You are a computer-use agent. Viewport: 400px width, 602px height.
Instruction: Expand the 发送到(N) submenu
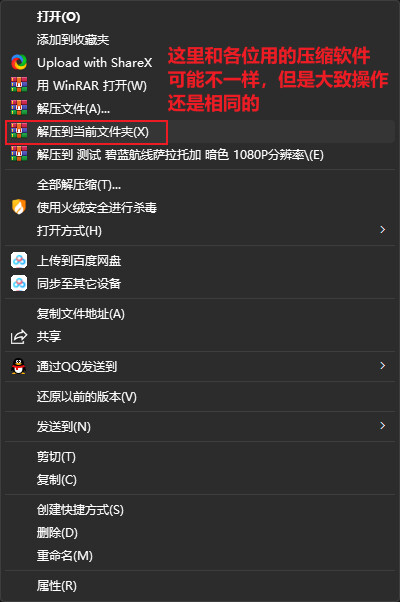200,427
